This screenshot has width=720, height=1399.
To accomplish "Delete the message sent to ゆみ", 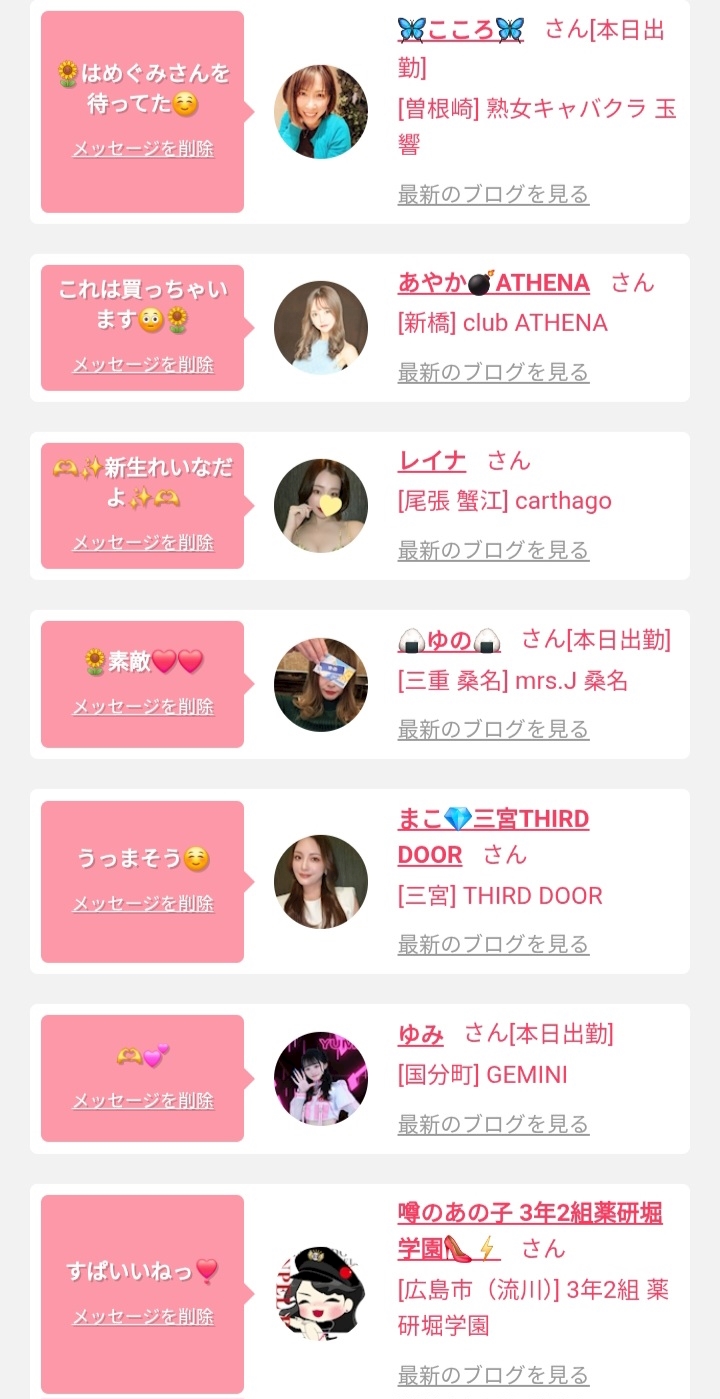I will point(143,1100).
